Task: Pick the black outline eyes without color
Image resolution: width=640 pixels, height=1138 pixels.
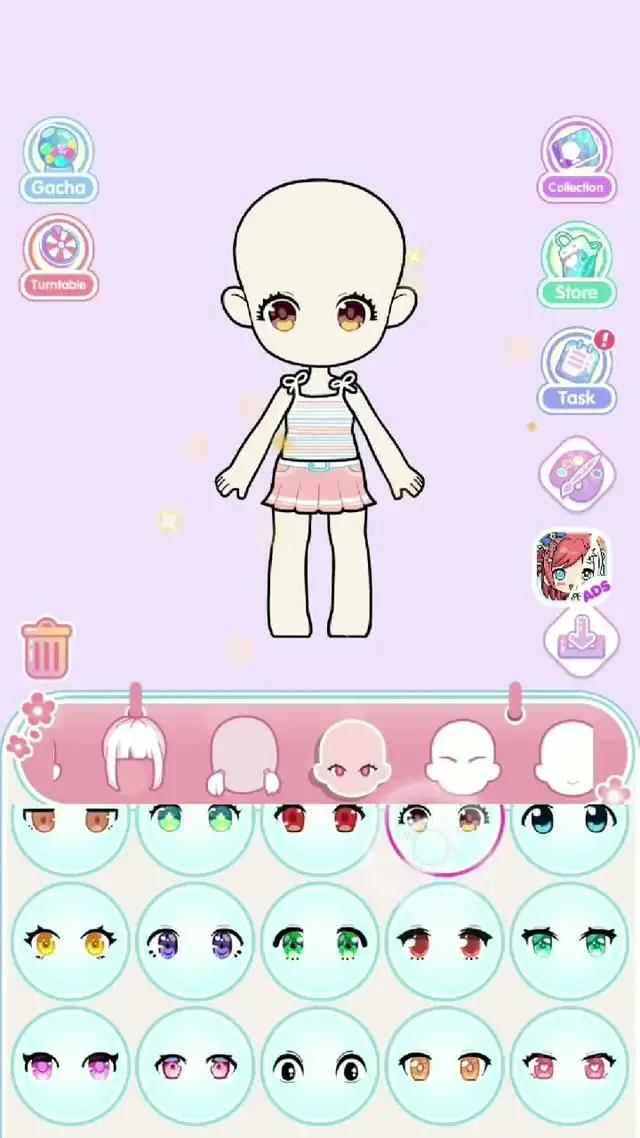Action: pos(320,1065)
